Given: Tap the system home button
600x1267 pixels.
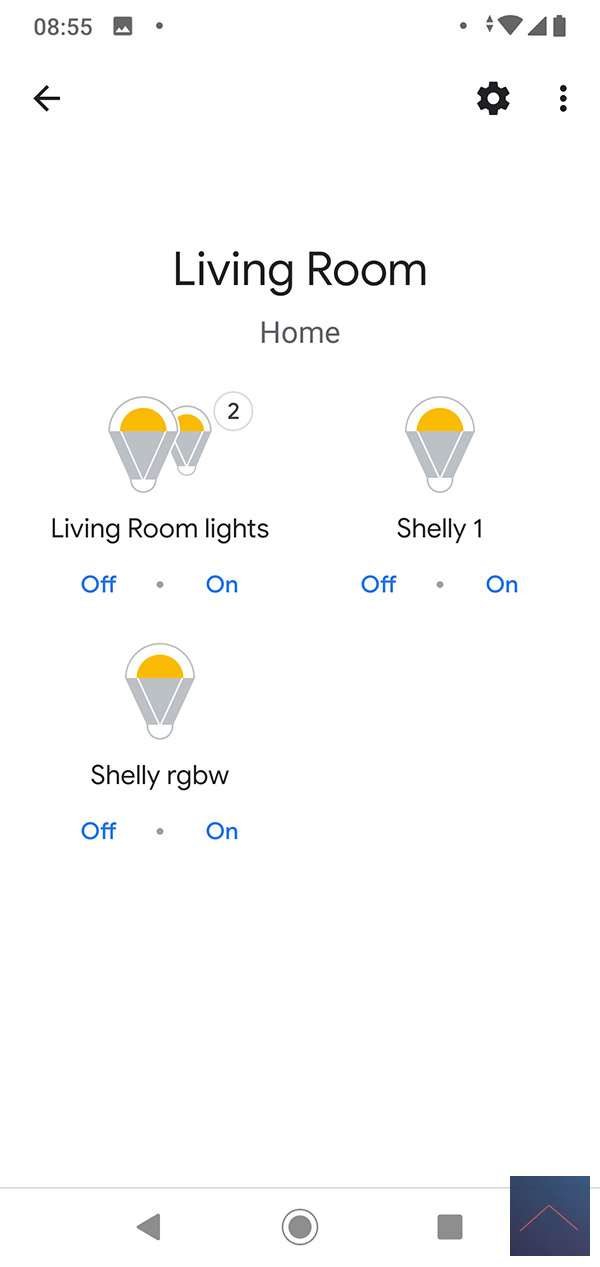Looking at the screenshot, I should pyautogui.click(x=300, y=1226).
